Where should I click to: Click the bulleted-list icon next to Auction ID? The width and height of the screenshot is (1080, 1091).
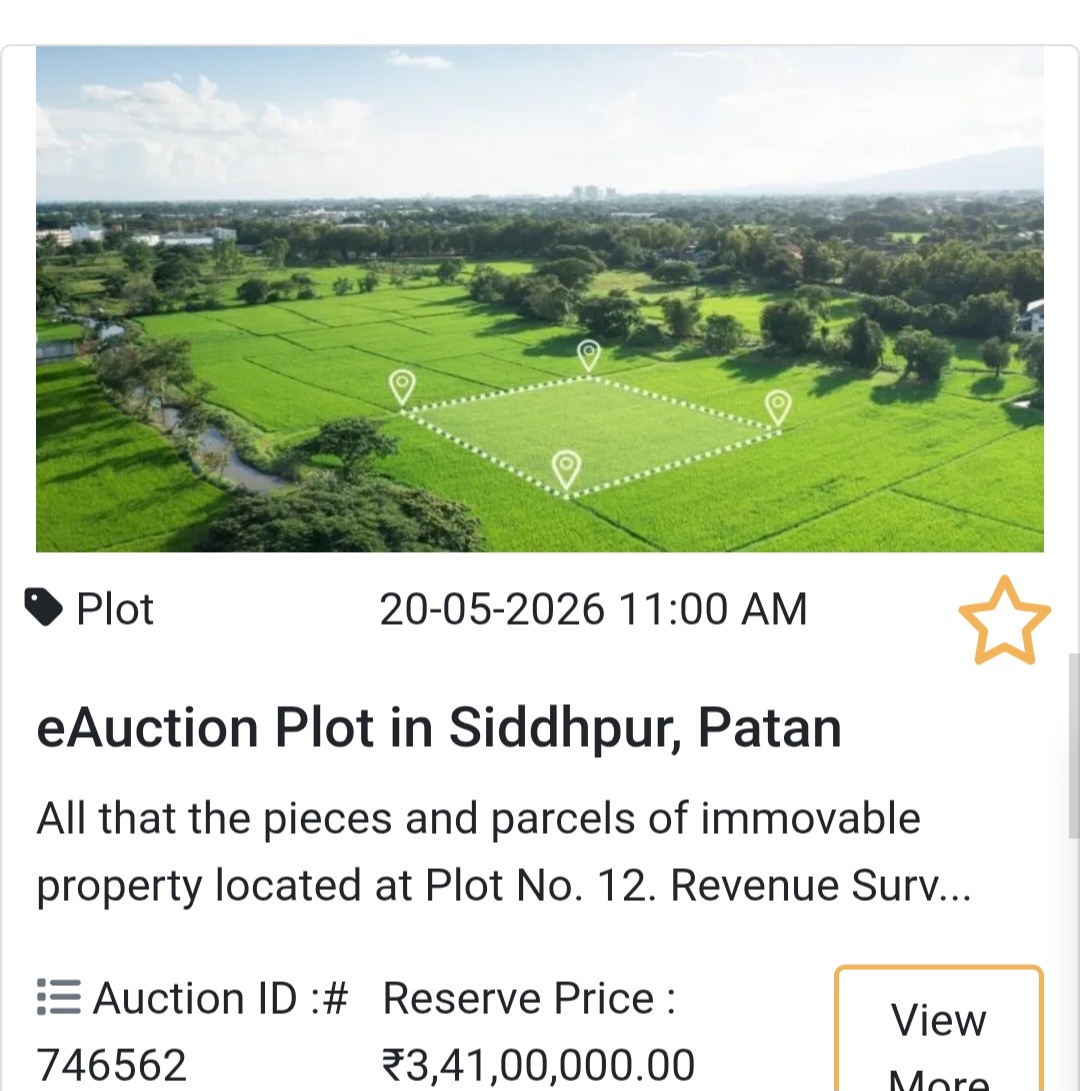tap(57, 997)
